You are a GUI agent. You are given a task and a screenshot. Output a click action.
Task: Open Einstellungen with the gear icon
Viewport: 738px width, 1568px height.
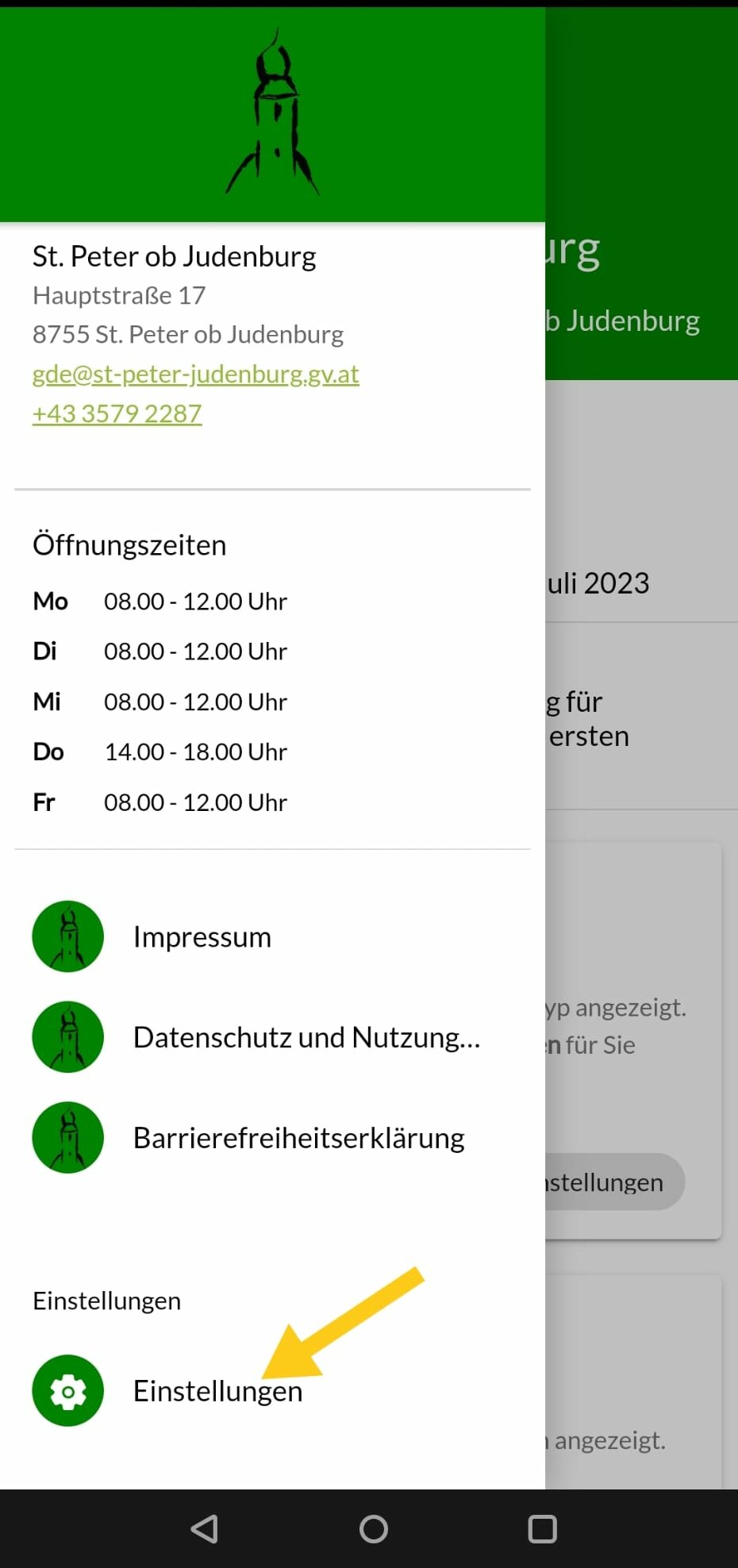point(217,1391)
